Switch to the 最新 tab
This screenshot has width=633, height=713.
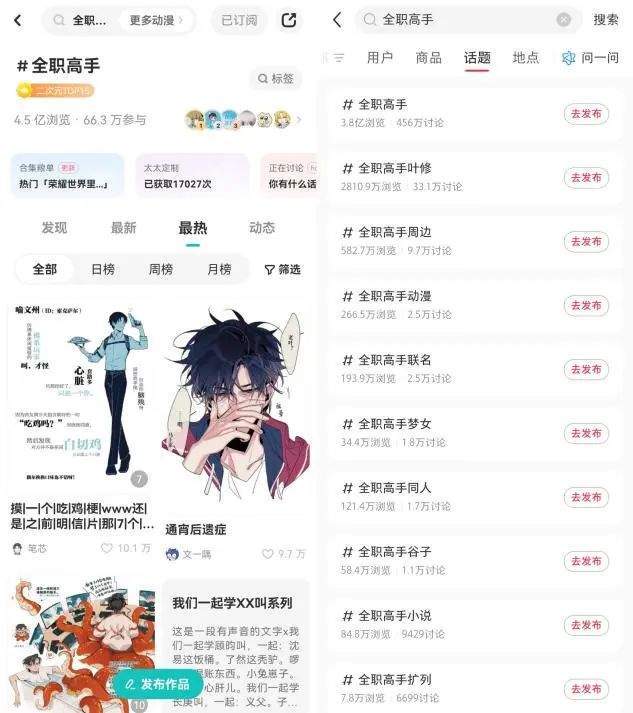(x=123, y=228)
